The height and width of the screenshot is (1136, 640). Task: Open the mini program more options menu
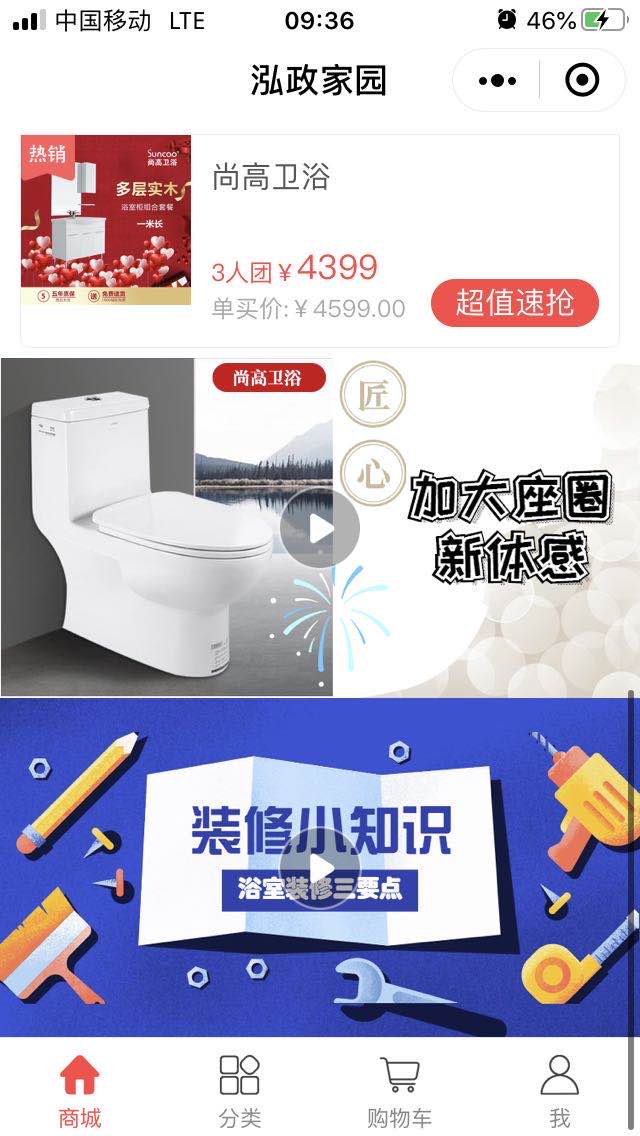click(497, 80)
